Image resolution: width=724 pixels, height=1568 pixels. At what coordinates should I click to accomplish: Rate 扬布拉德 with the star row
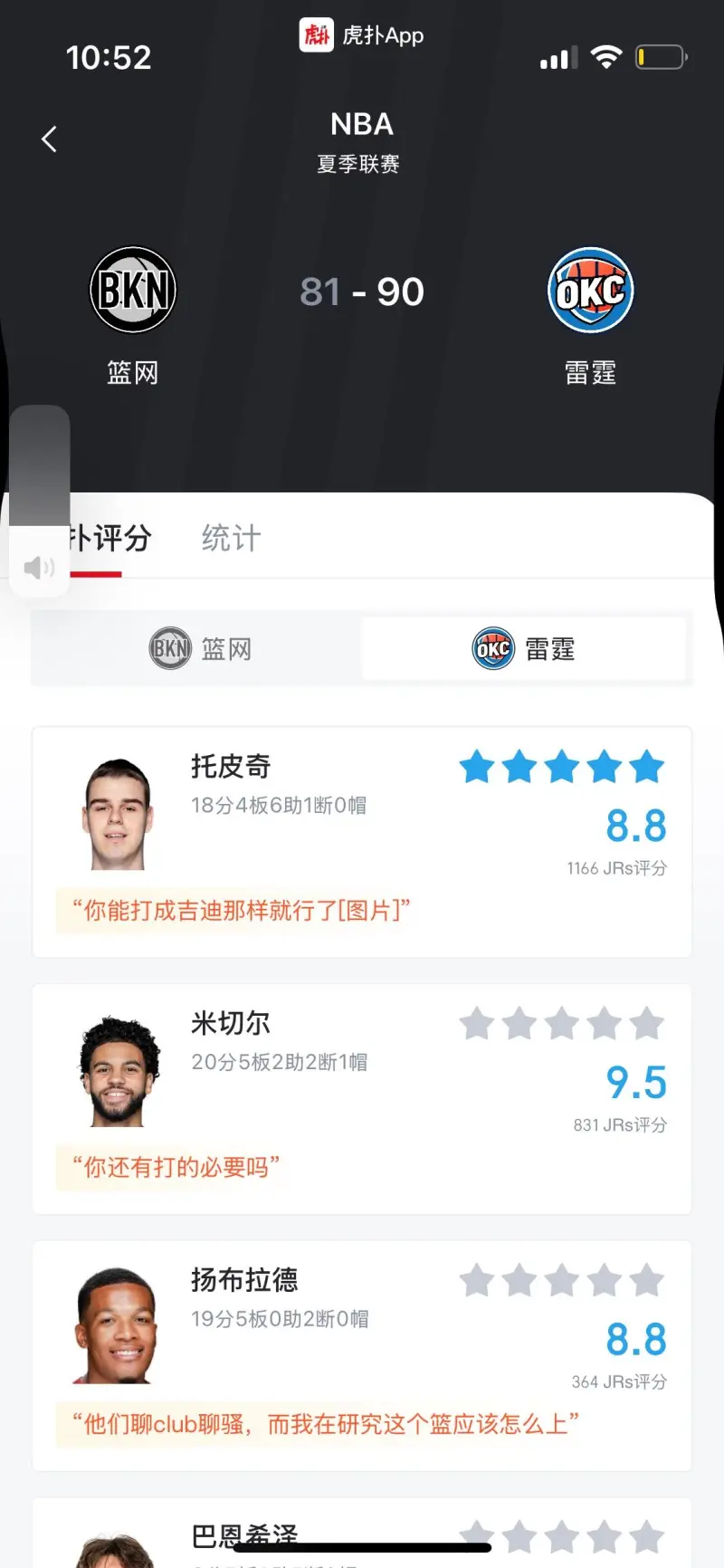click(x=561, y=1281)
